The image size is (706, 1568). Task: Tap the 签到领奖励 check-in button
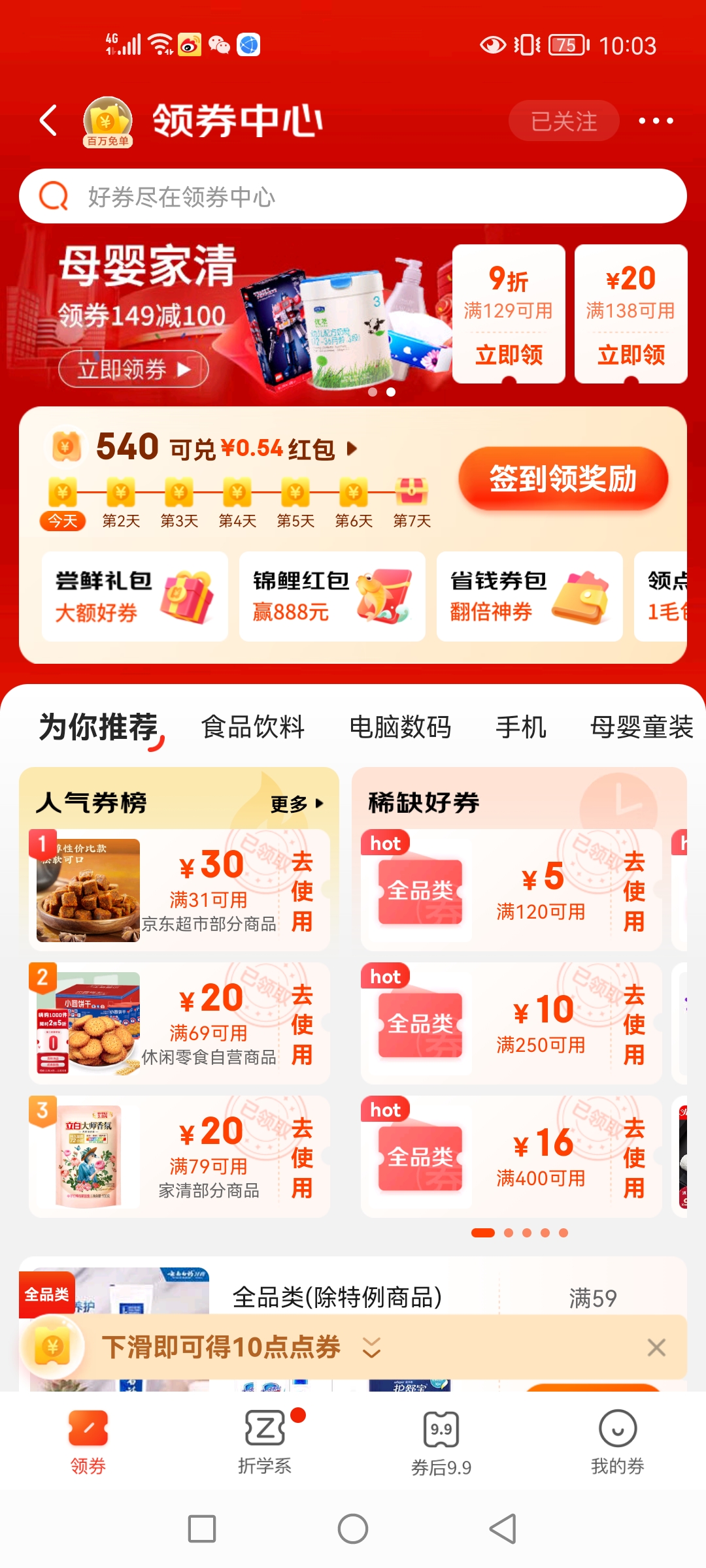click(563, 478)
